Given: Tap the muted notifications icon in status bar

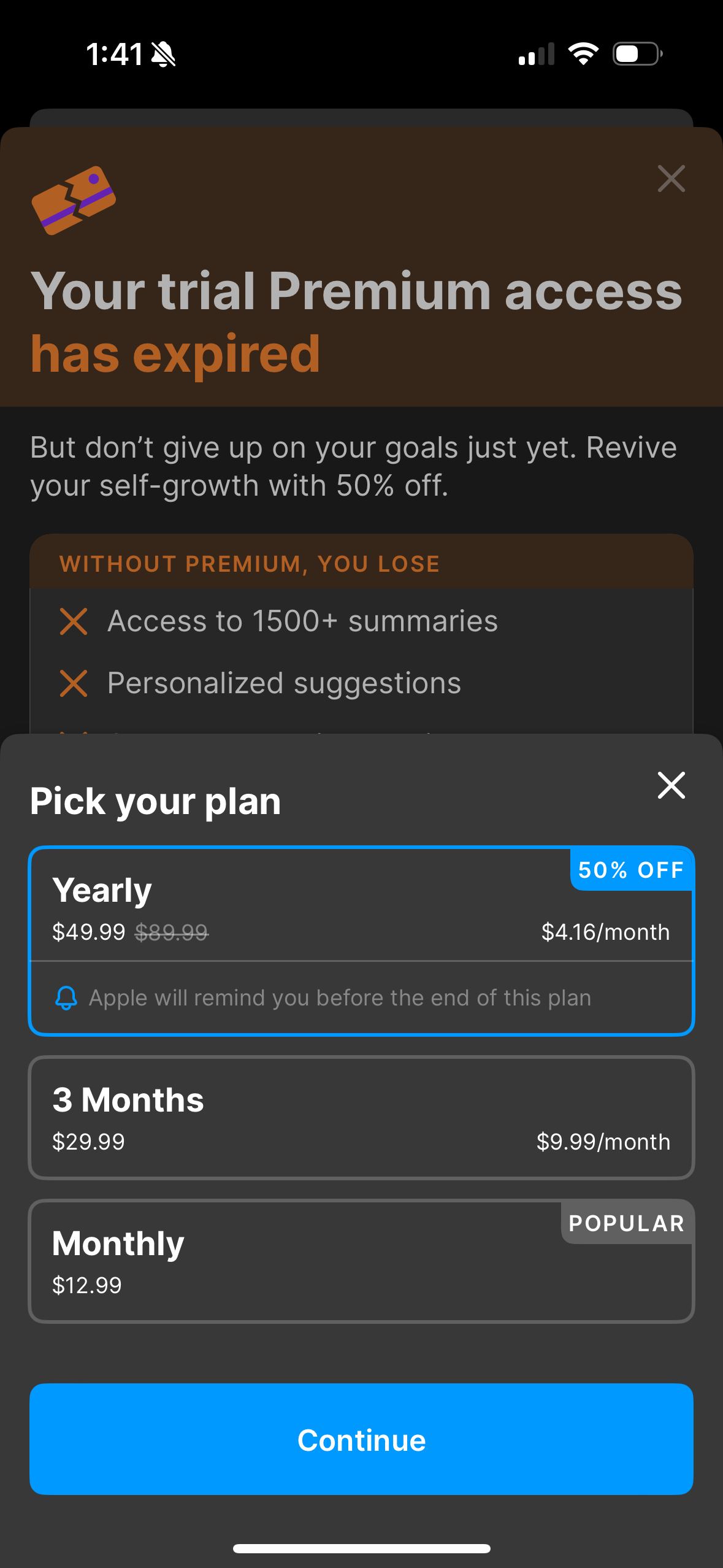Looking at the screenshot, I should (x=162, y=54).
